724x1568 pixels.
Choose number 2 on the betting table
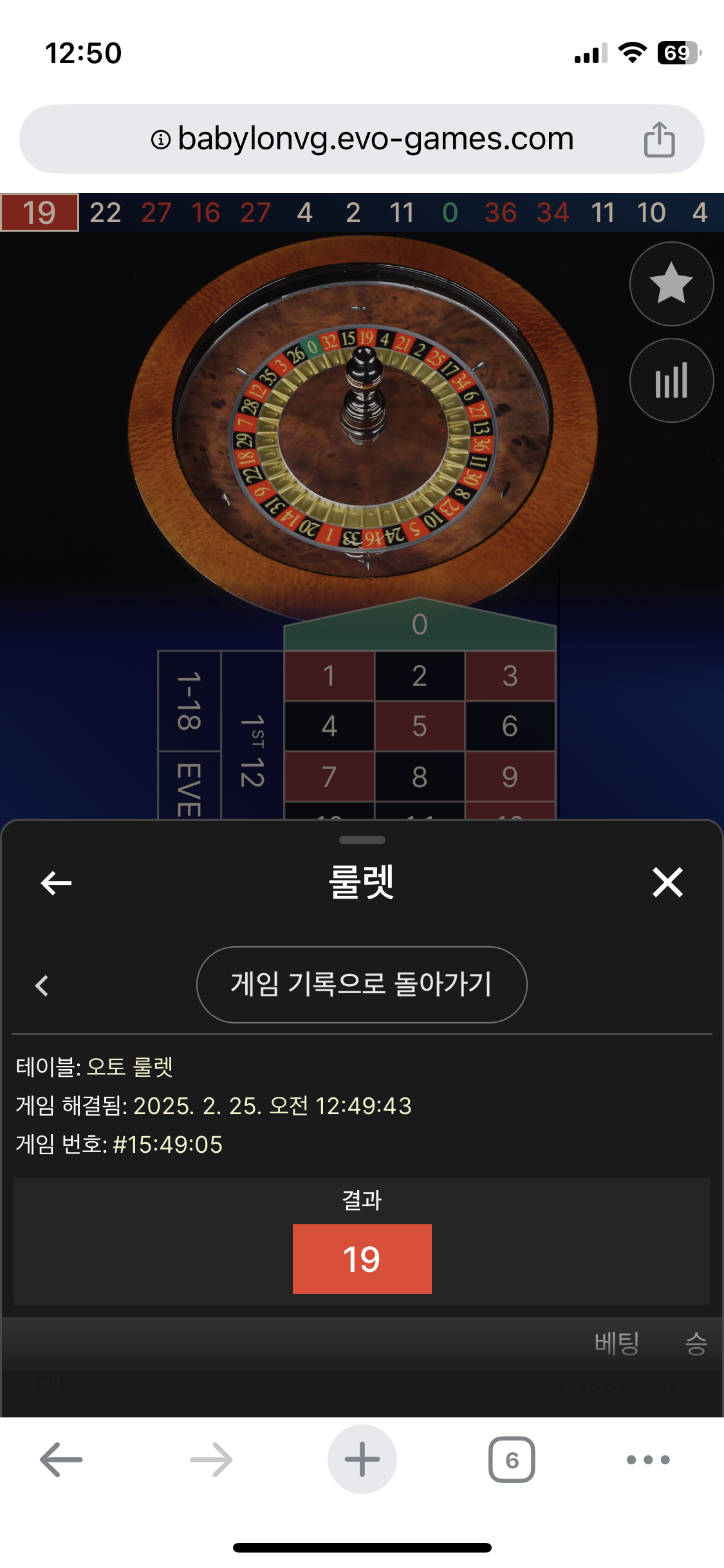pyautogui.click(x=420, y=676)
